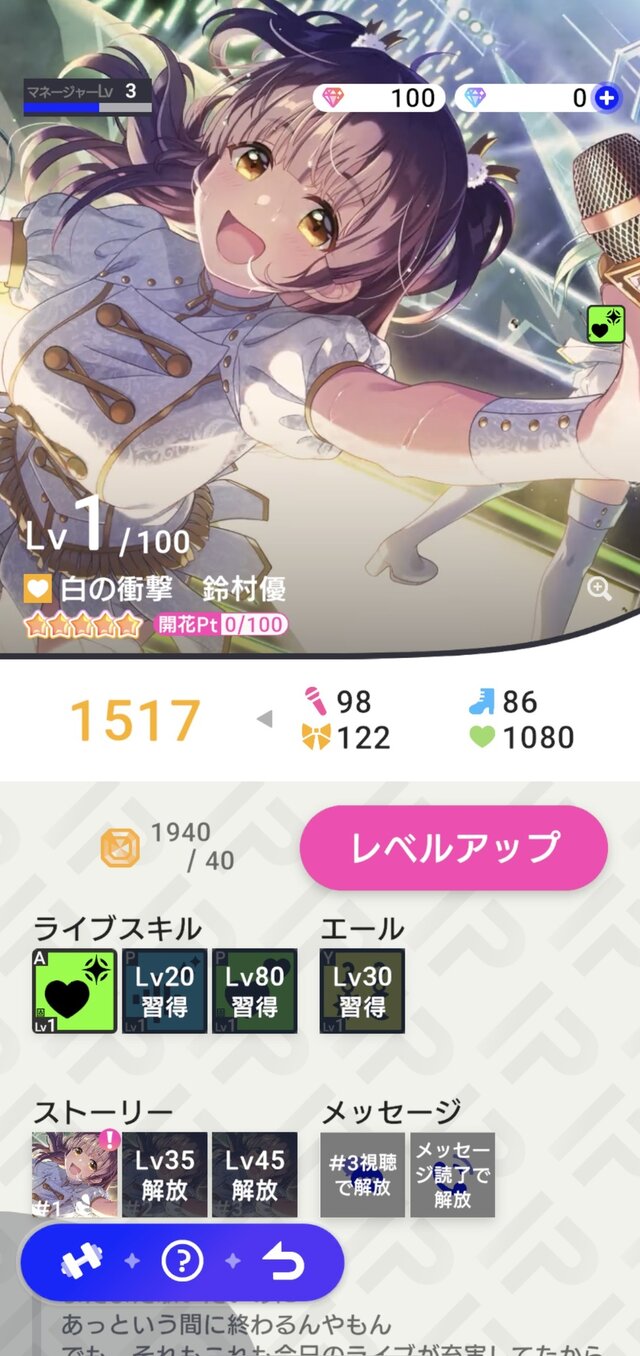Image resolution: width=640 pixels, height=1356 pixels.
Task: Open the dumbbell training icon
Action: 81,1263
